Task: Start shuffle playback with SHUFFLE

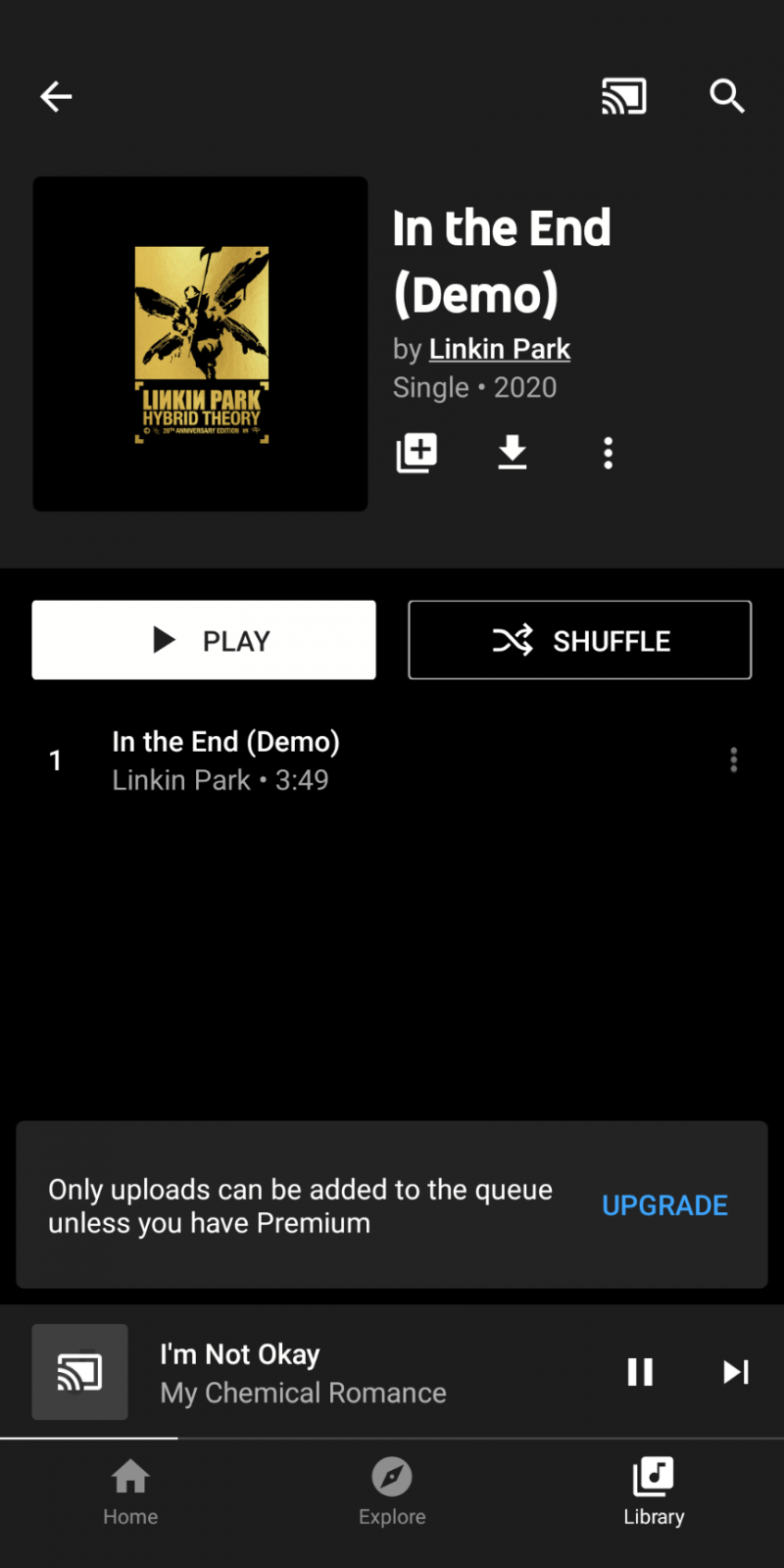Action: click(x=580, y=640)
